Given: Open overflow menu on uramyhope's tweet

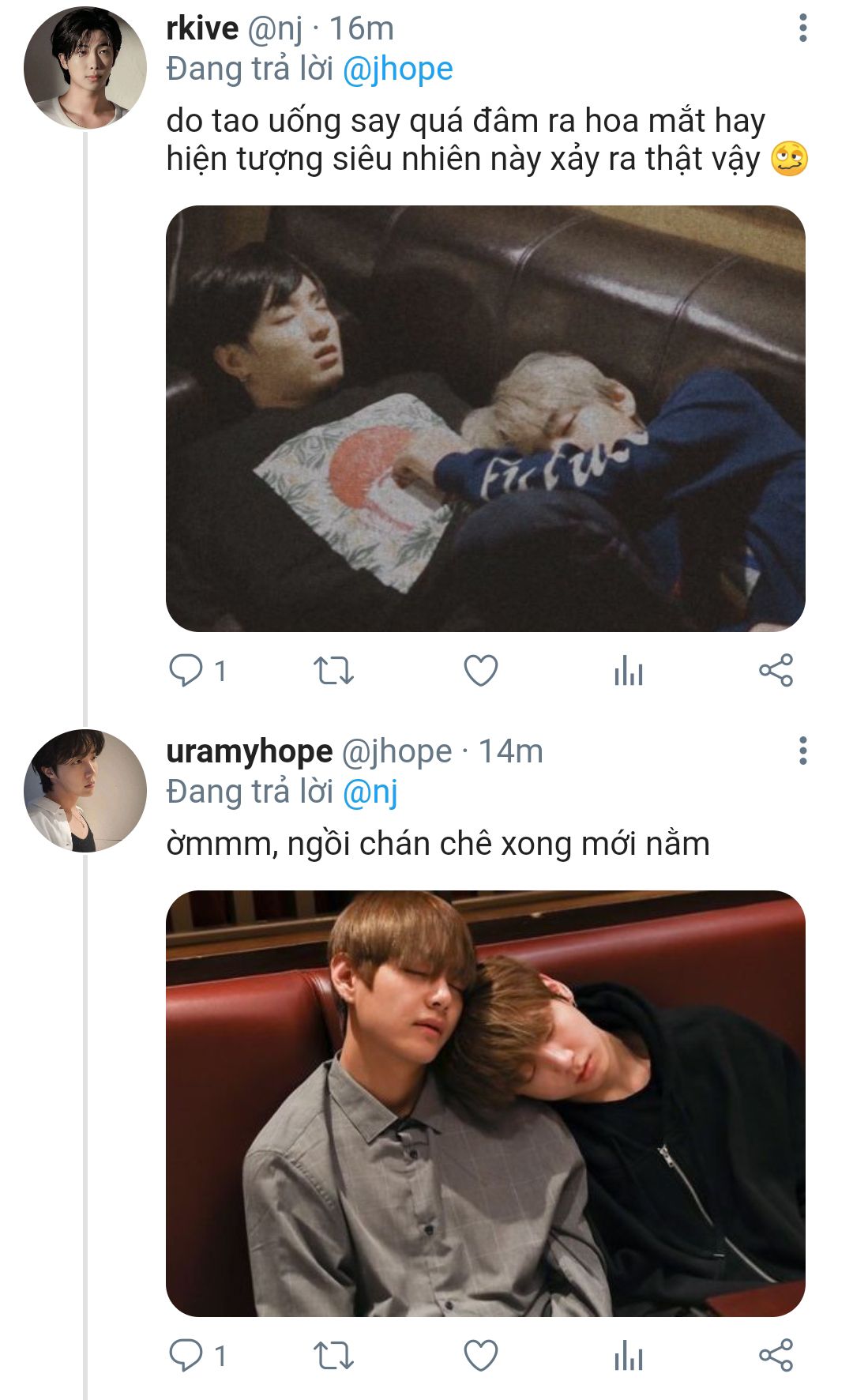Looking at the screenshot, I should coord(802,751).
